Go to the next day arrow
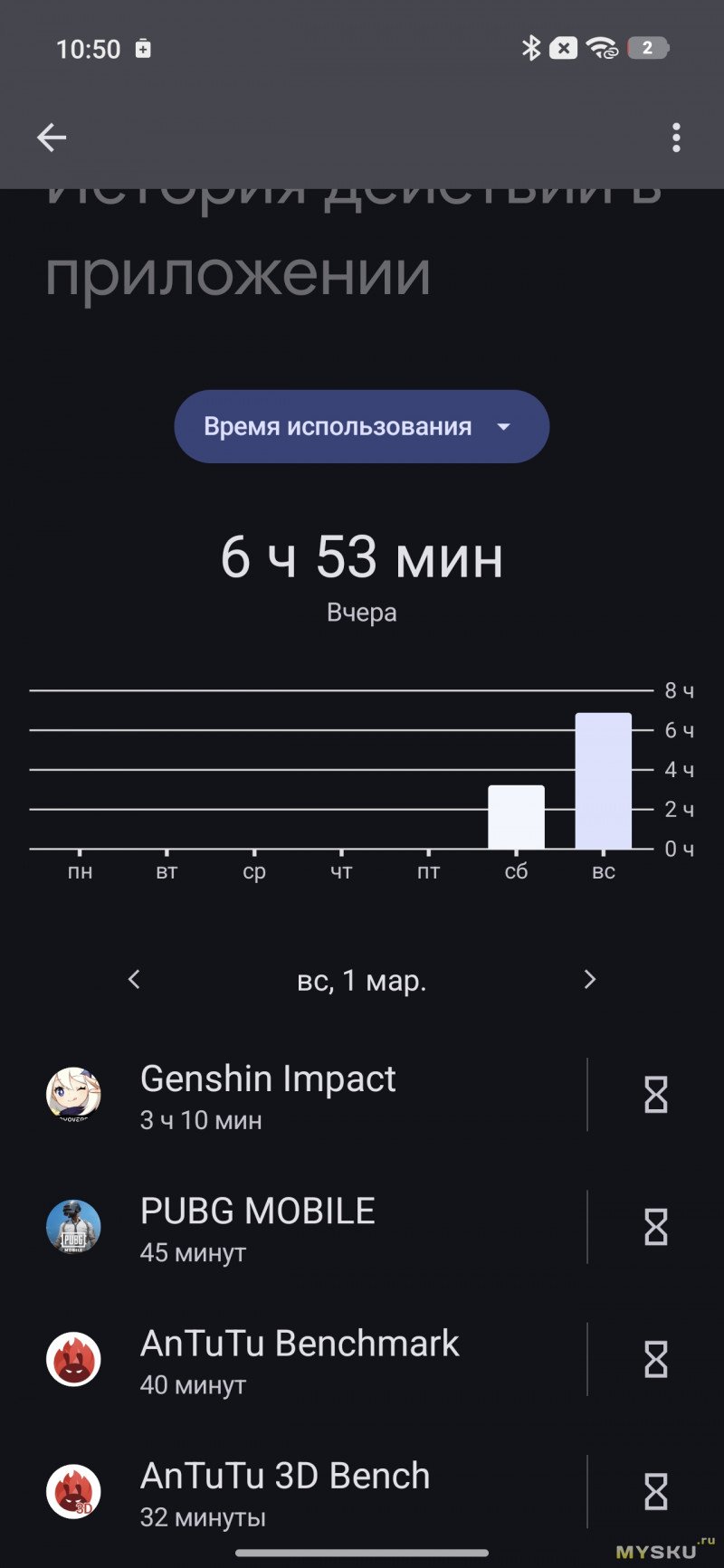This screenshot has width=724, height=1568. (x=590, y=979)
